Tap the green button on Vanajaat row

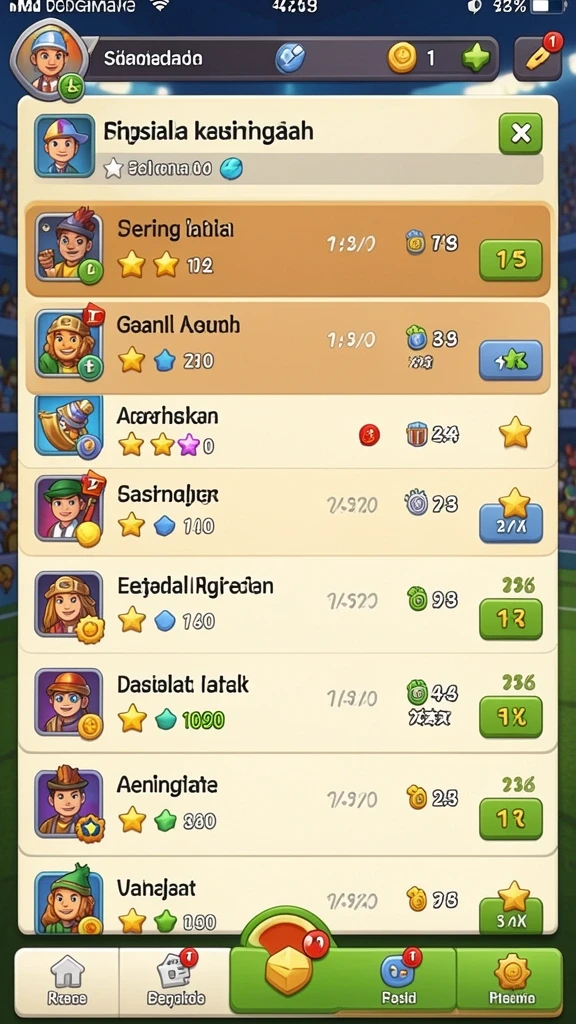click(x=511, y=916)
